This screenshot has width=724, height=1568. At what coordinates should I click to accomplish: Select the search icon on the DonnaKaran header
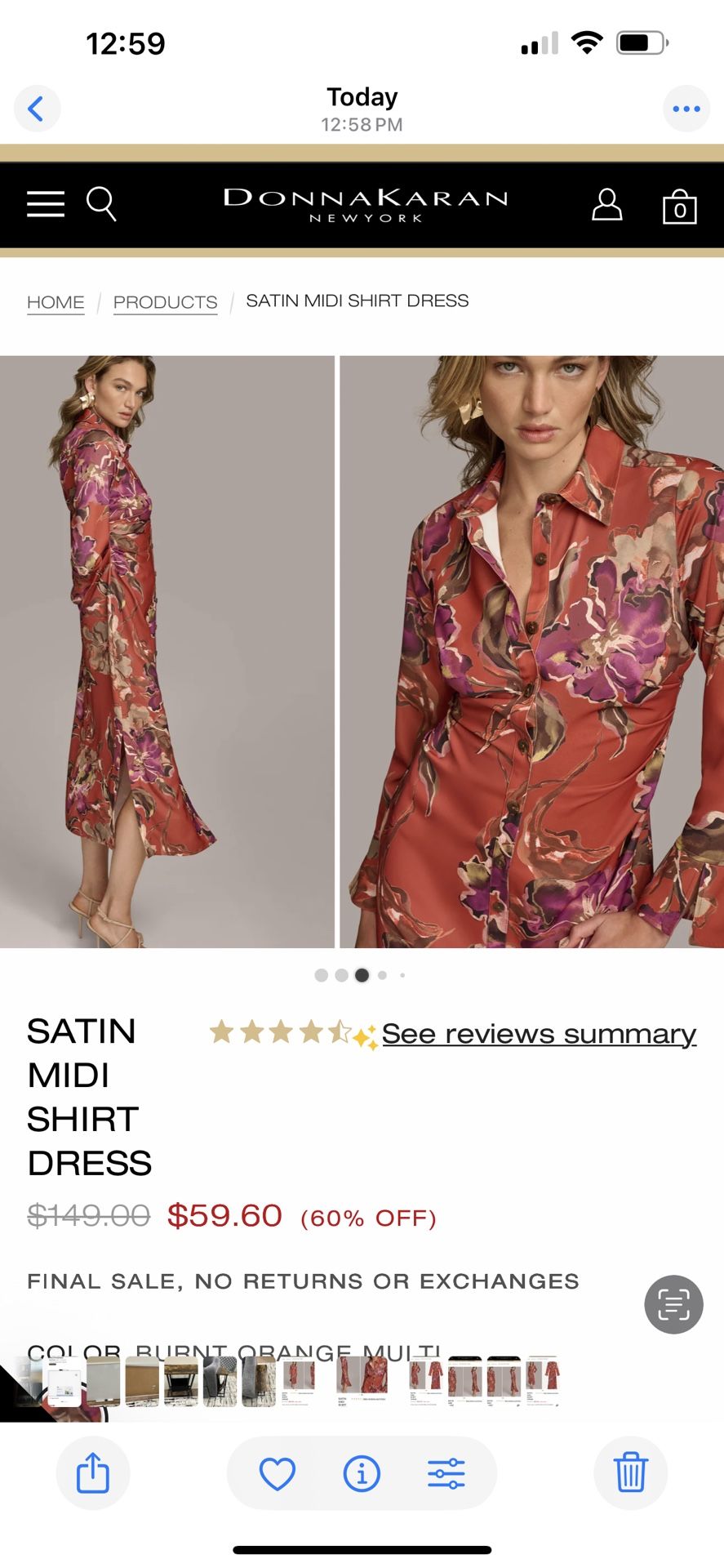(102, 204)
